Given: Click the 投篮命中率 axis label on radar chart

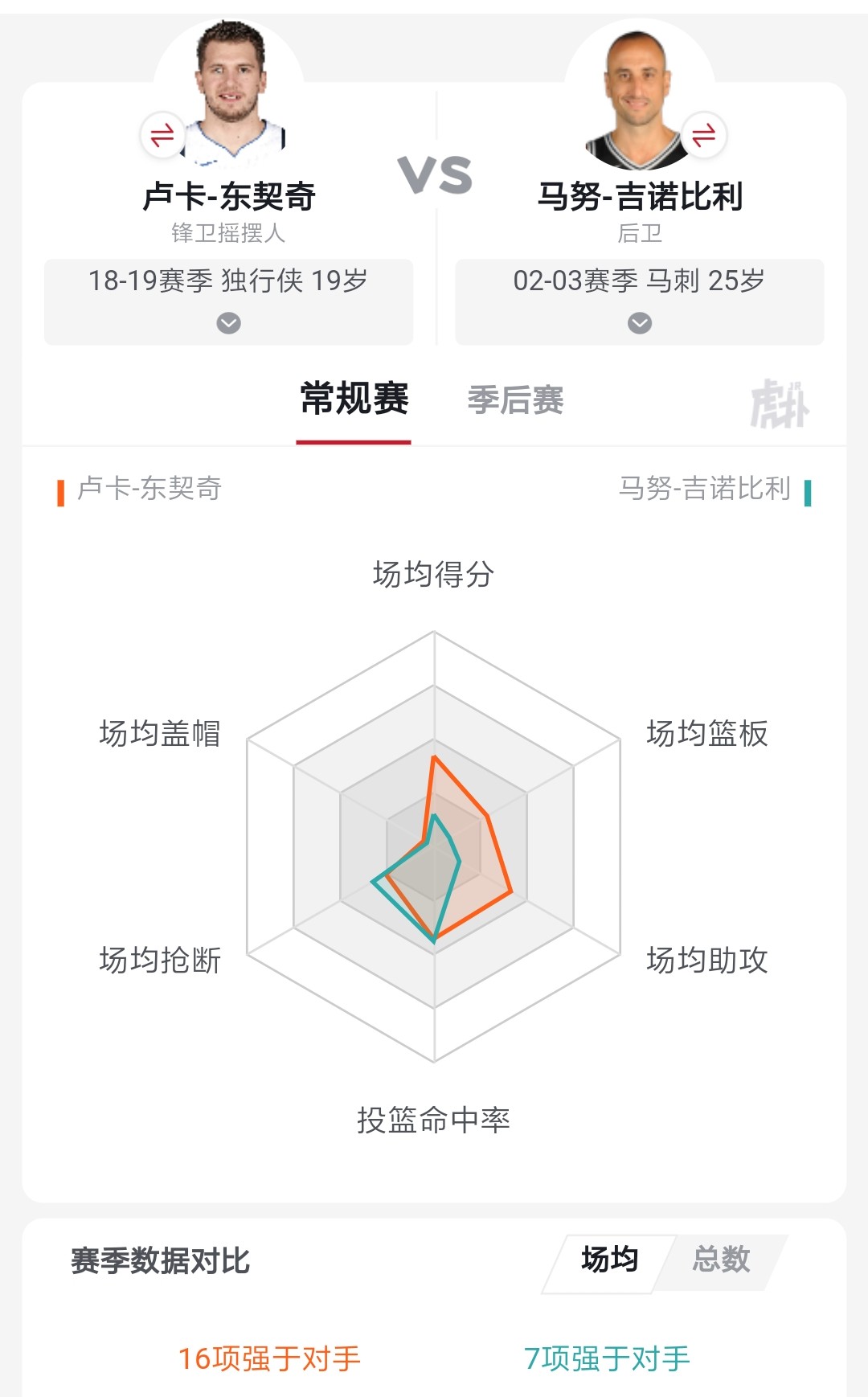Looking at the screenshot, I should 434,1117.
